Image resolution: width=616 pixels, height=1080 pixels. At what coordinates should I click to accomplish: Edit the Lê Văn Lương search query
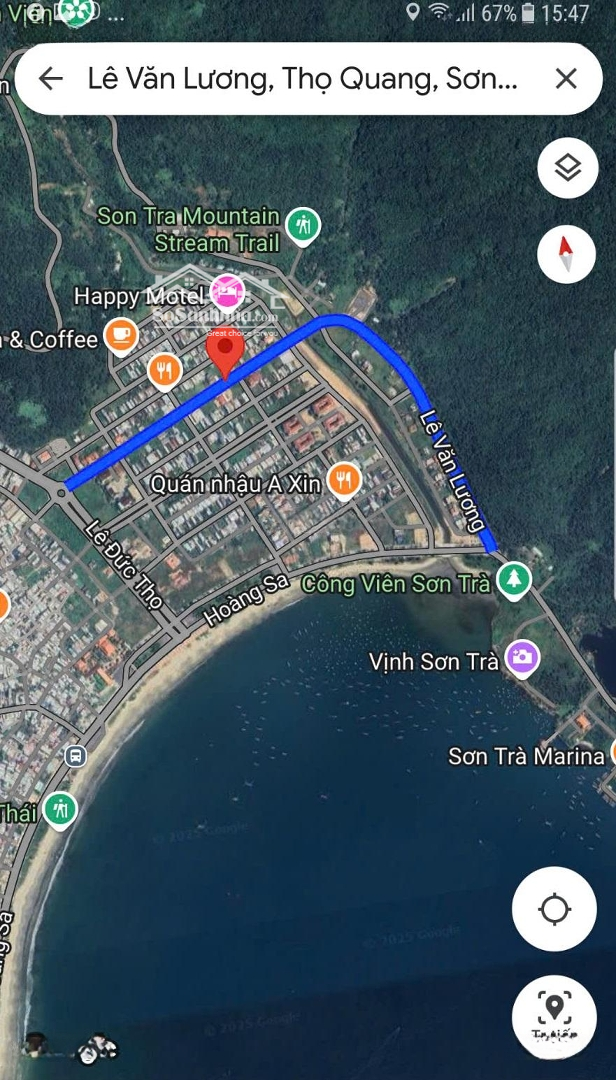click(x=302, y=79)
